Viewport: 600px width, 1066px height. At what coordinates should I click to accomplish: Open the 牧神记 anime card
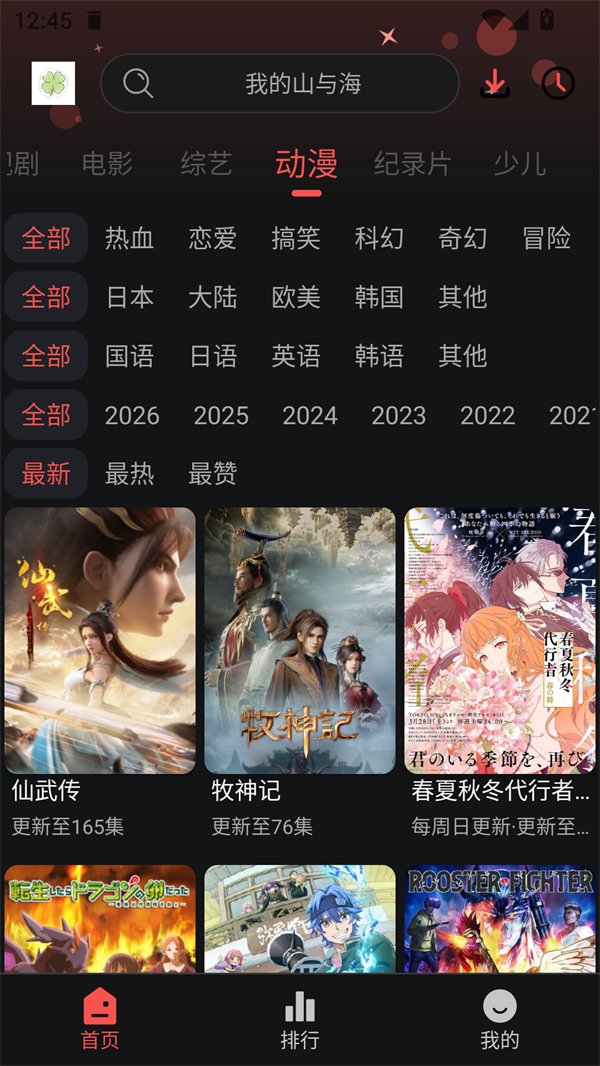coord(300,640)
